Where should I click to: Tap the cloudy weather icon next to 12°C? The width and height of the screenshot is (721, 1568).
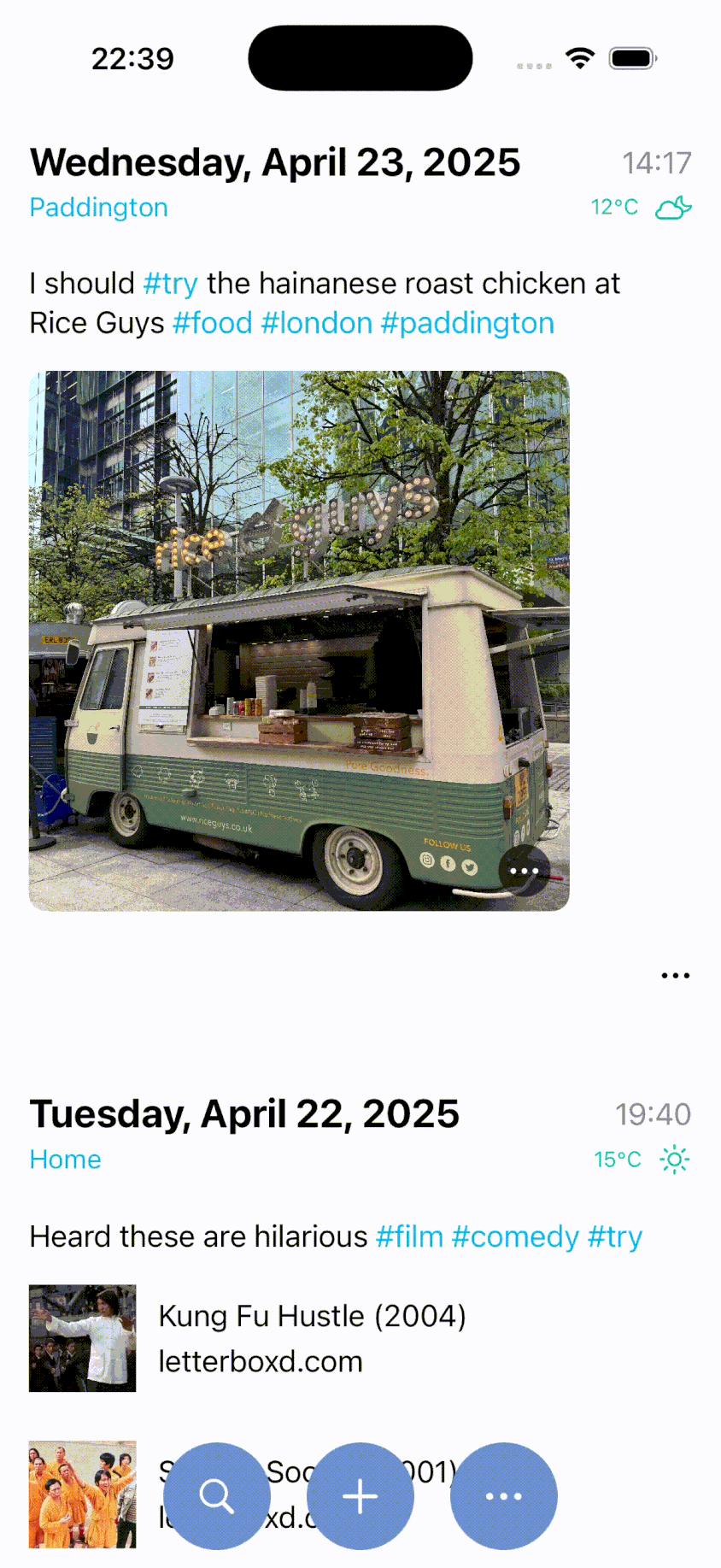pyautogui.click(x=673, y=207)
